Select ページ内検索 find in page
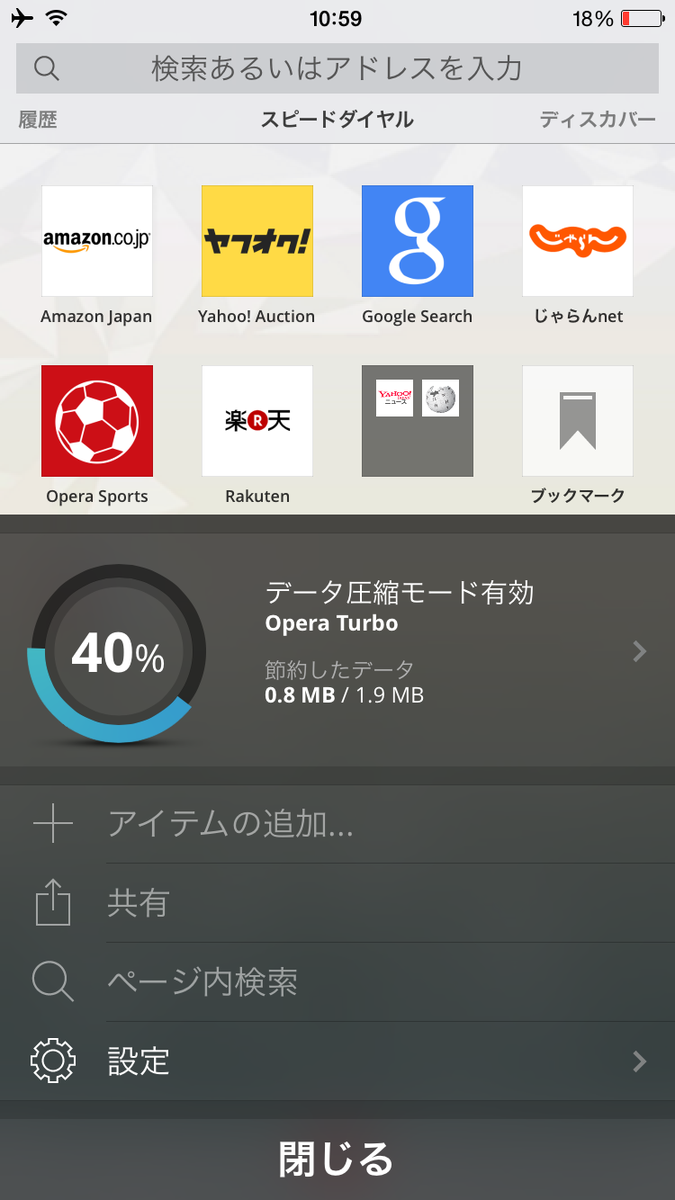This screenshot has width=675, height=1200. pos(337,982)
